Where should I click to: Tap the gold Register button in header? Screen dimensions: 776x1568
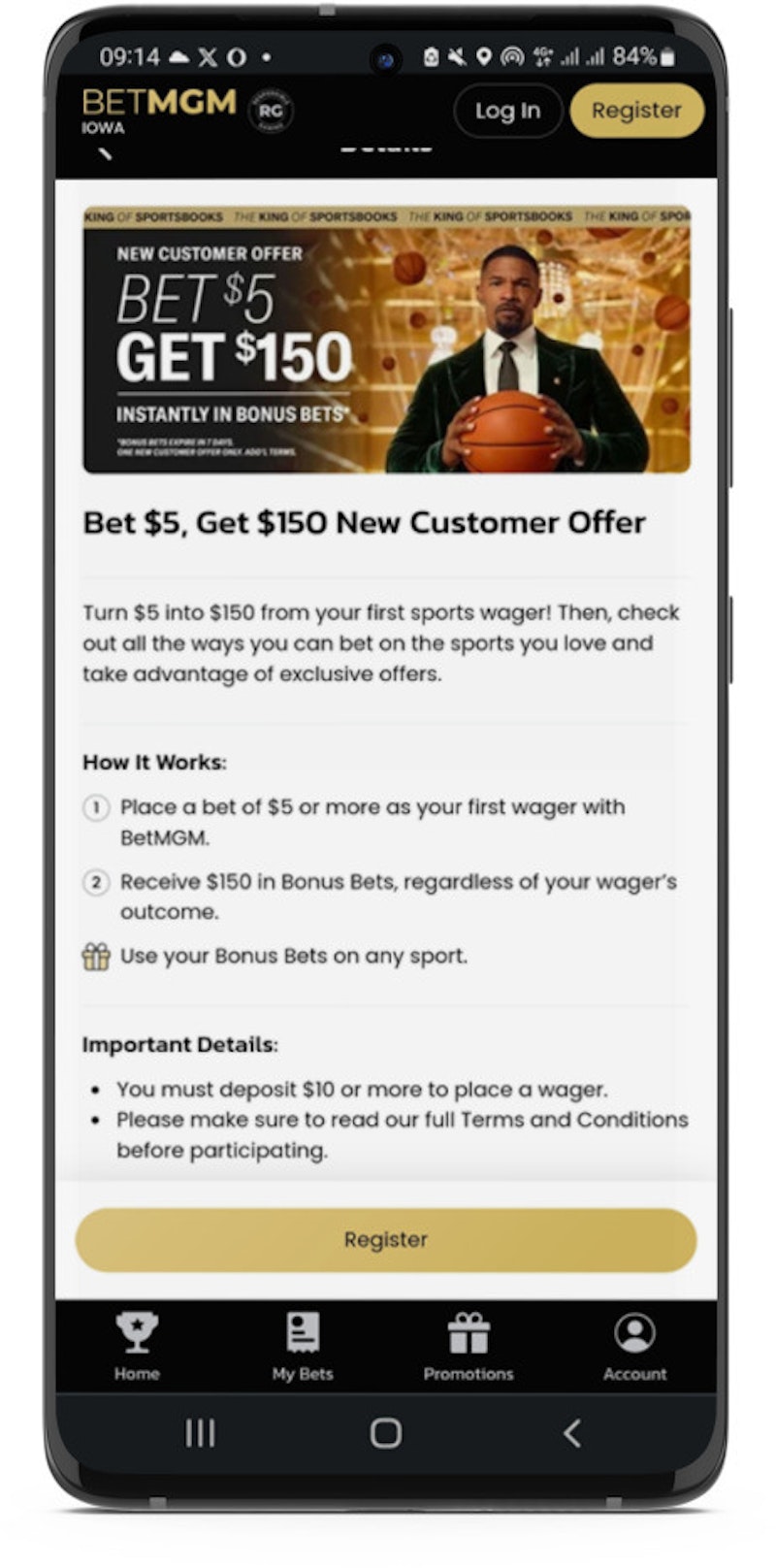[x=636, y=111]
